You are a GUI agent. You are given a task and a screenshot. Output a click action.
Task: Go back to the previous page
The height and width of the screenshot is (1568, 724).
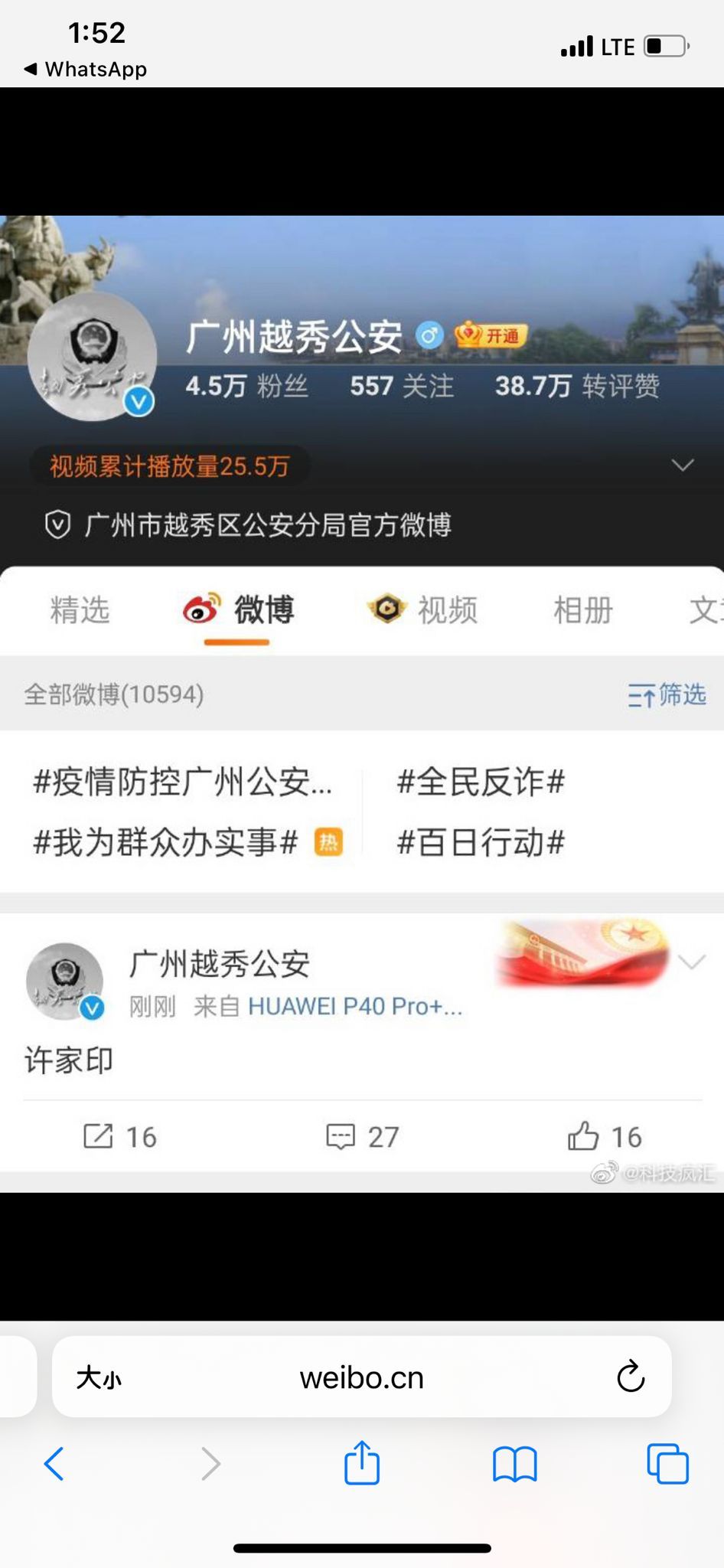pyautogui.click(x=54, y=1464)
